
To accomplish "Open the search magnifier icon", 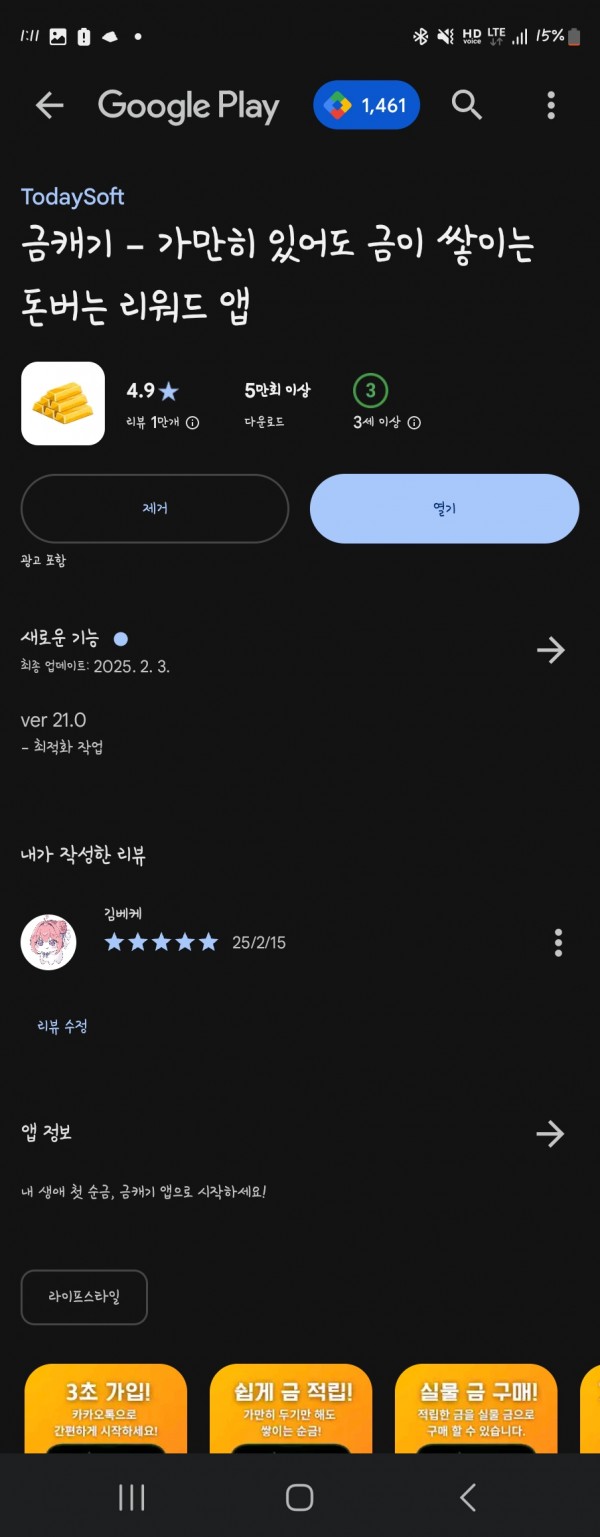I will point(466,104).
